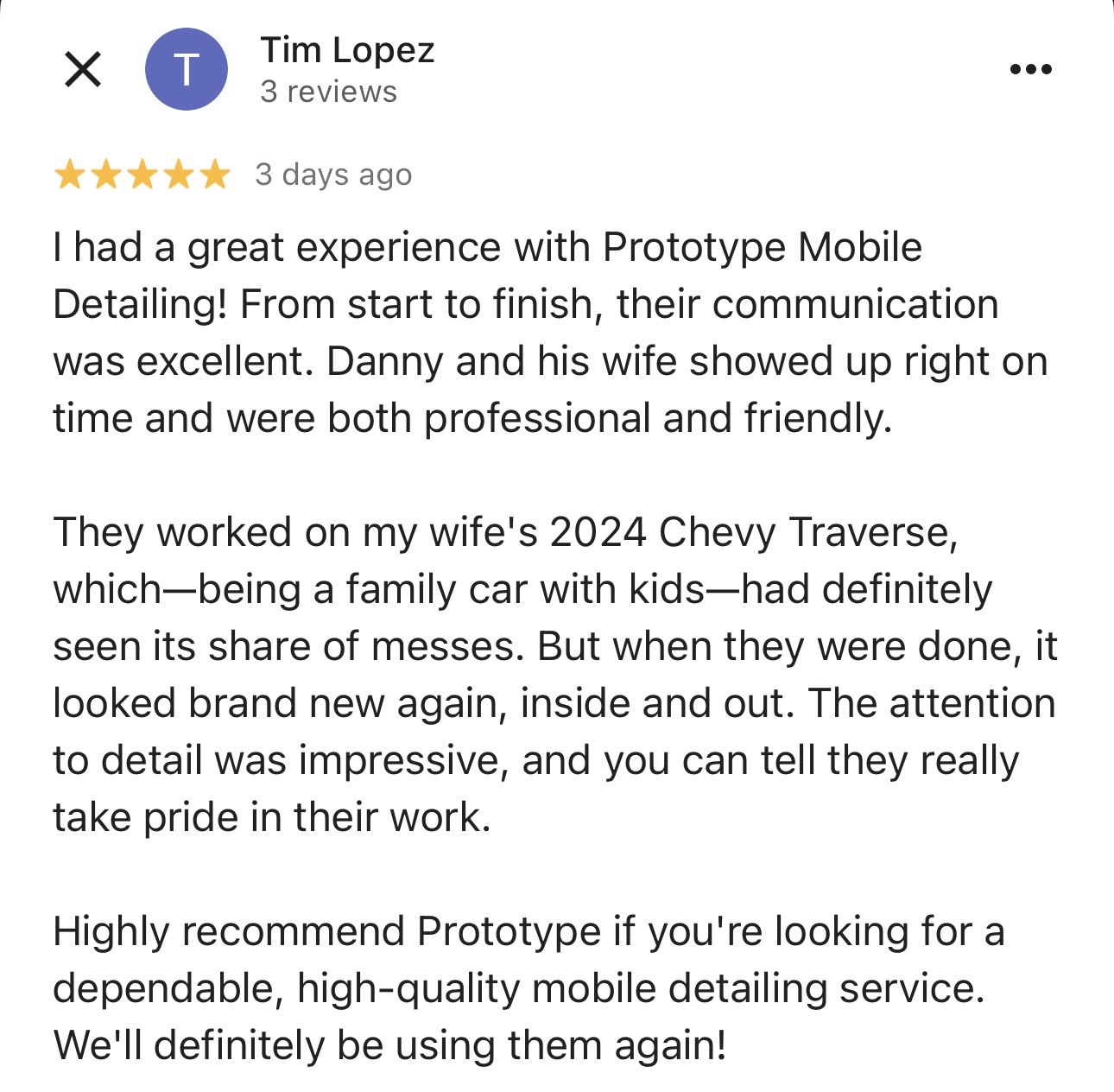Open Tim Lopez's profile avatar
This screenshot has width=1114, height=1092.
tap(187, 69)
